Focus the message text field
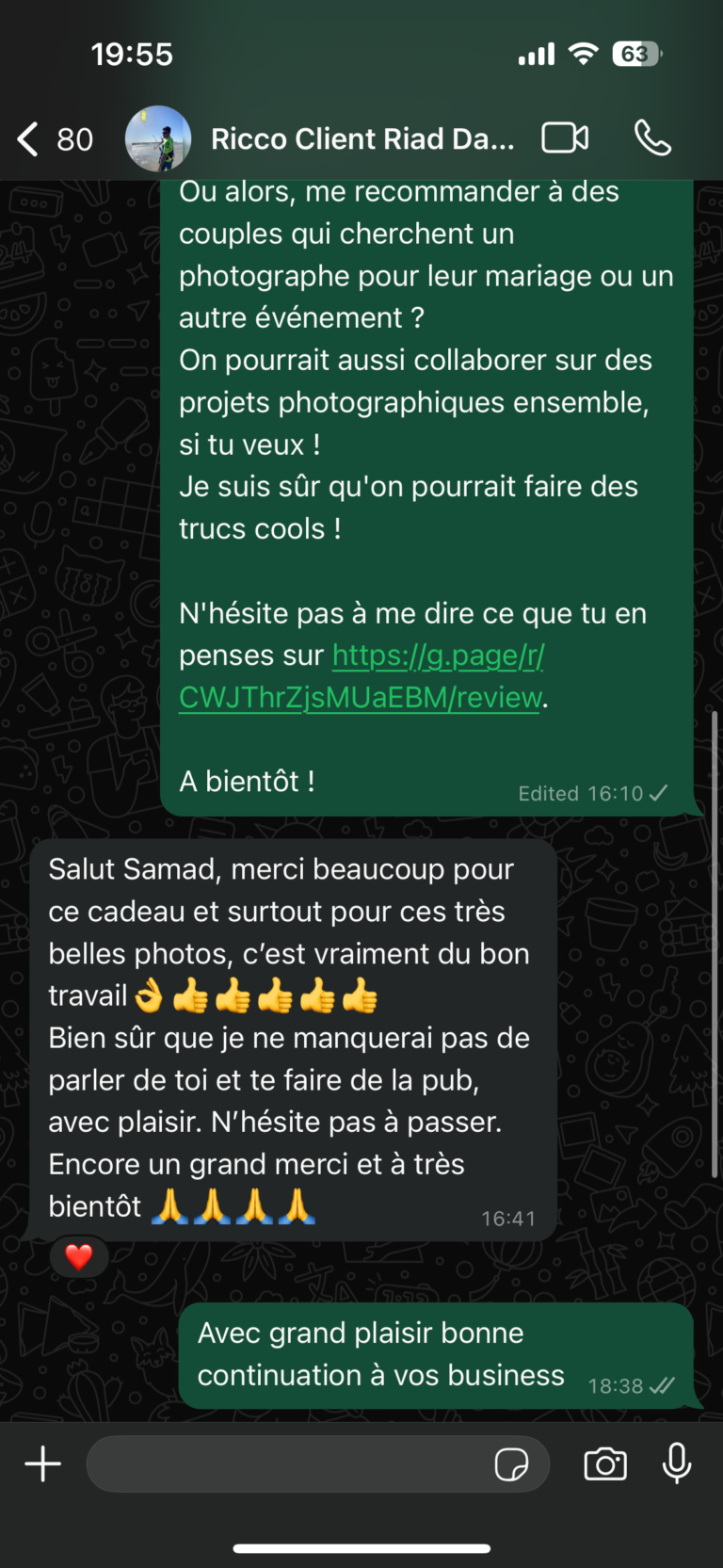 pyautogui.click(x=282, y=1464)
